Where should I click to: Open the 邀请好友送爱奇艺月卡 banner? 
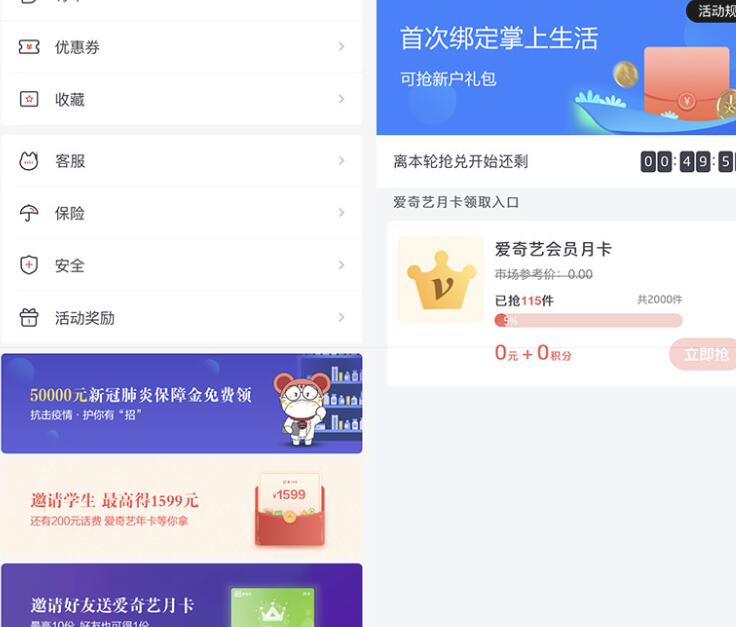point(181,598)
